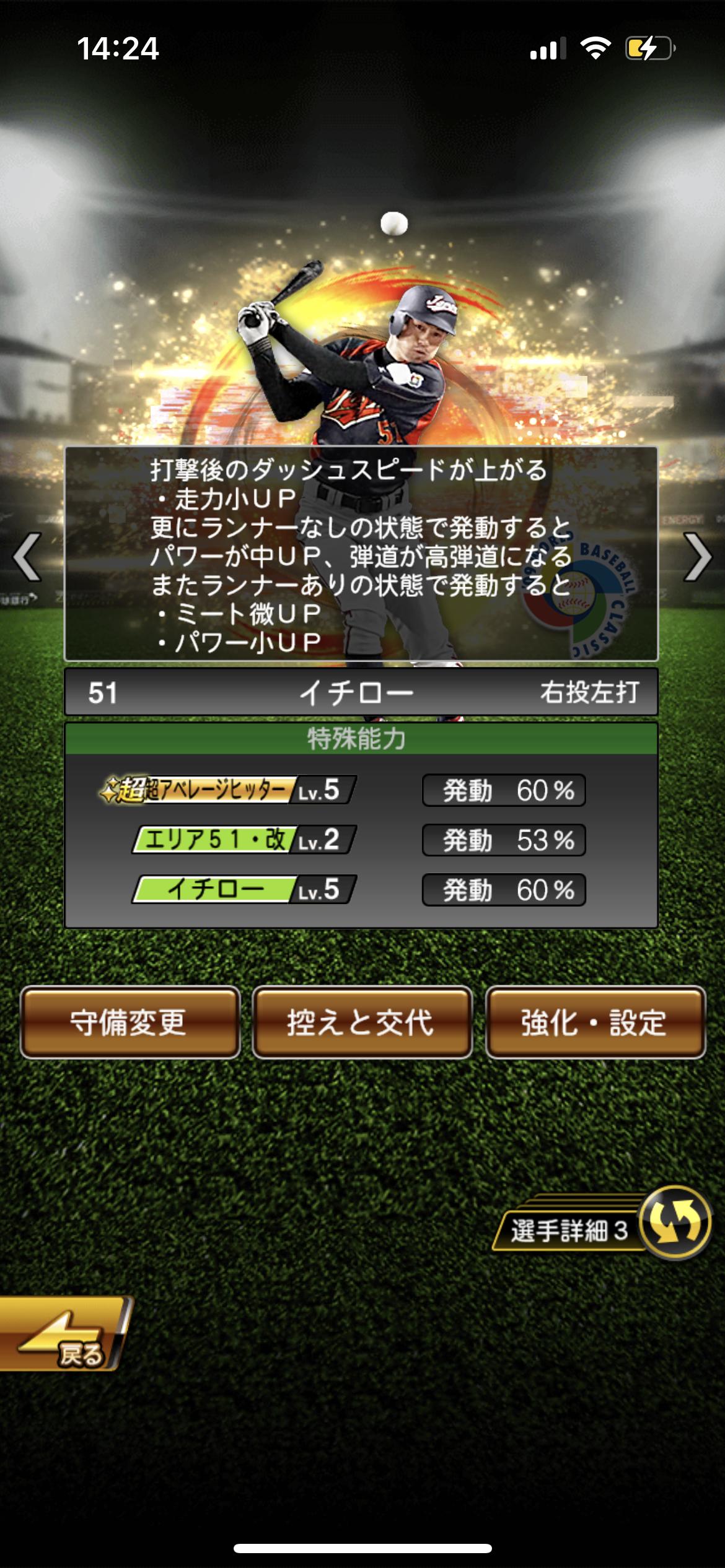The width and height of the screenshot is (725, 1568).
Task: Select the 超アベレージヒッター skill
Action: pos(229,790)
